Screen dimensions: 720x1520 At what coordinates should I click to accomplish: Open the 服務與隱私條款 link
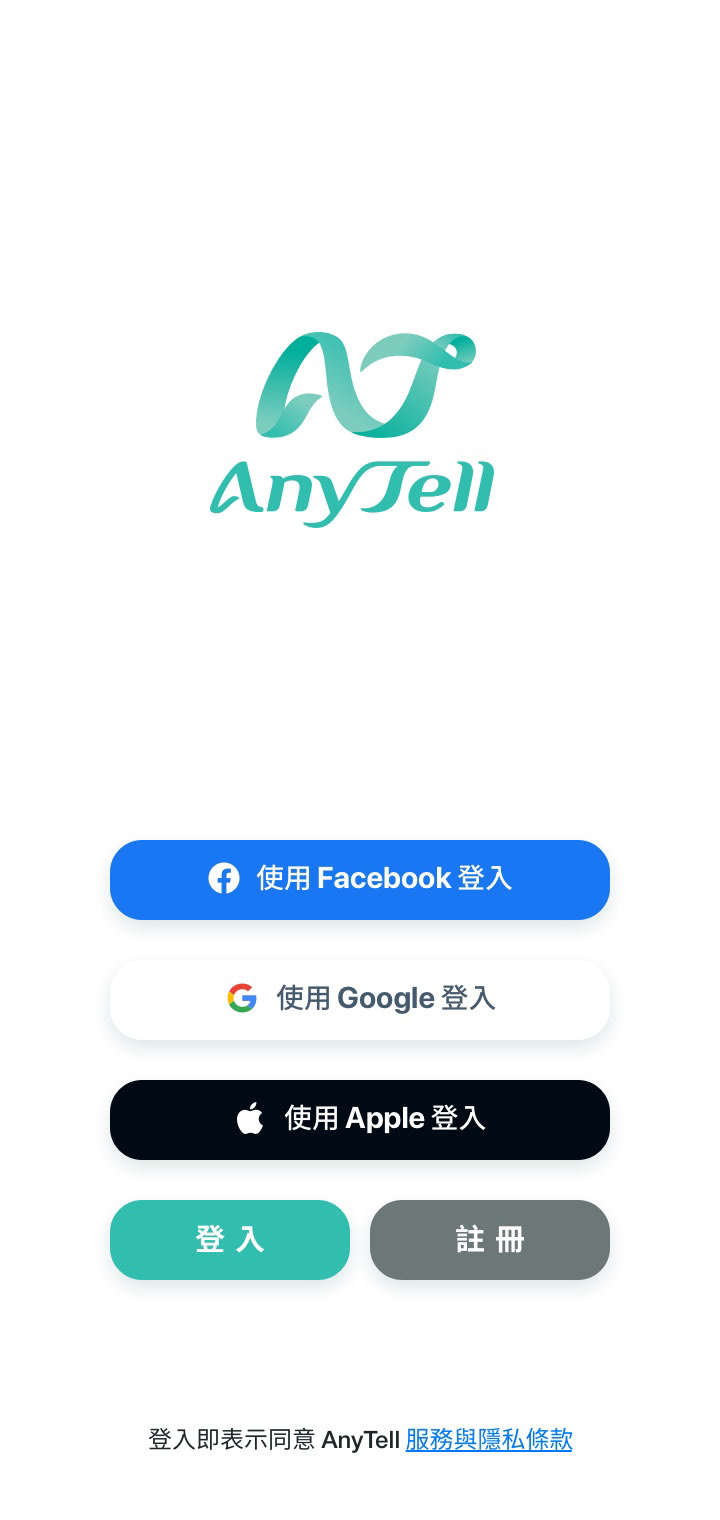489,1439
